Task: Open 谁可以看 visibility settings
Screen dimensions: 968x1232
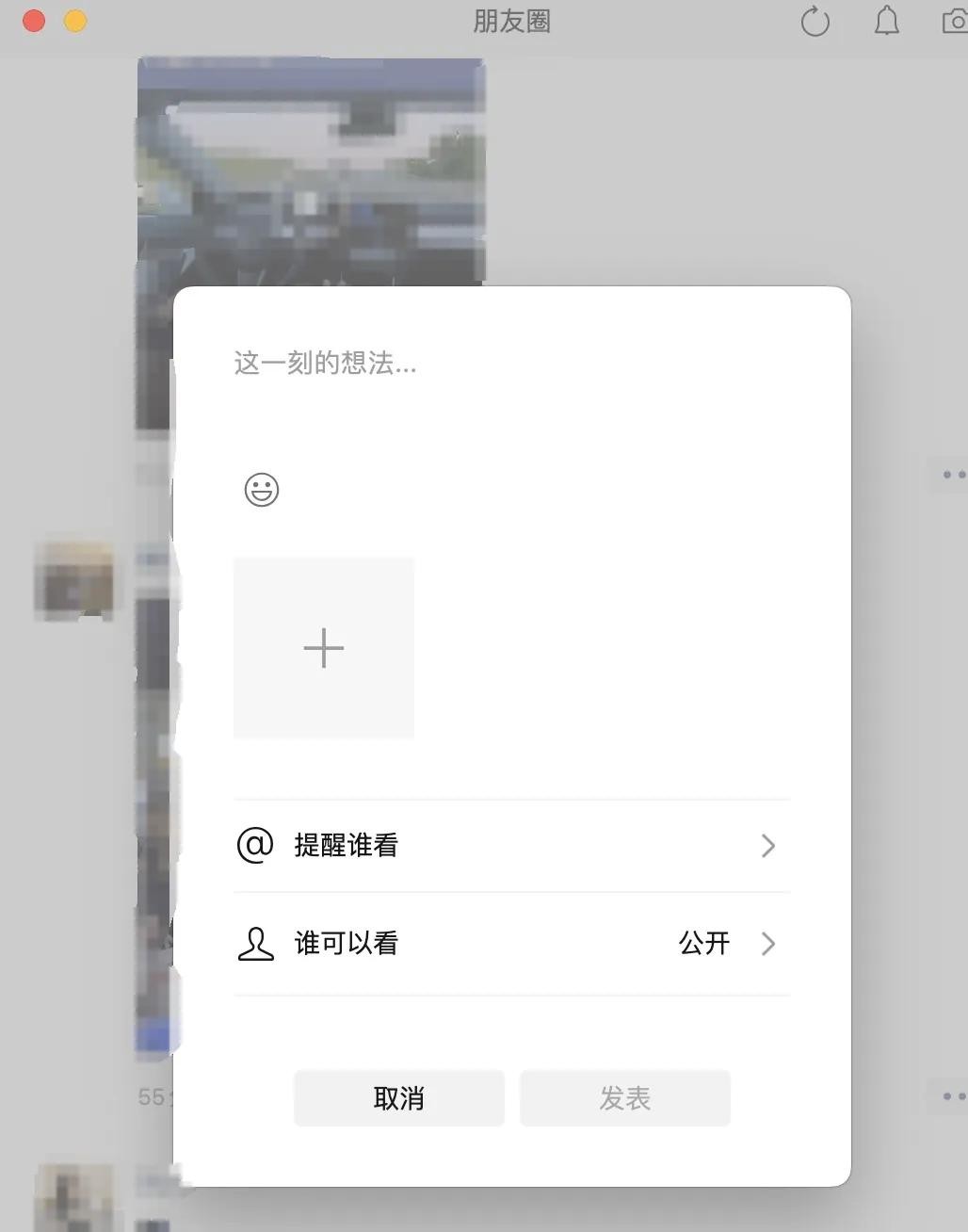Action: [511, 944]
